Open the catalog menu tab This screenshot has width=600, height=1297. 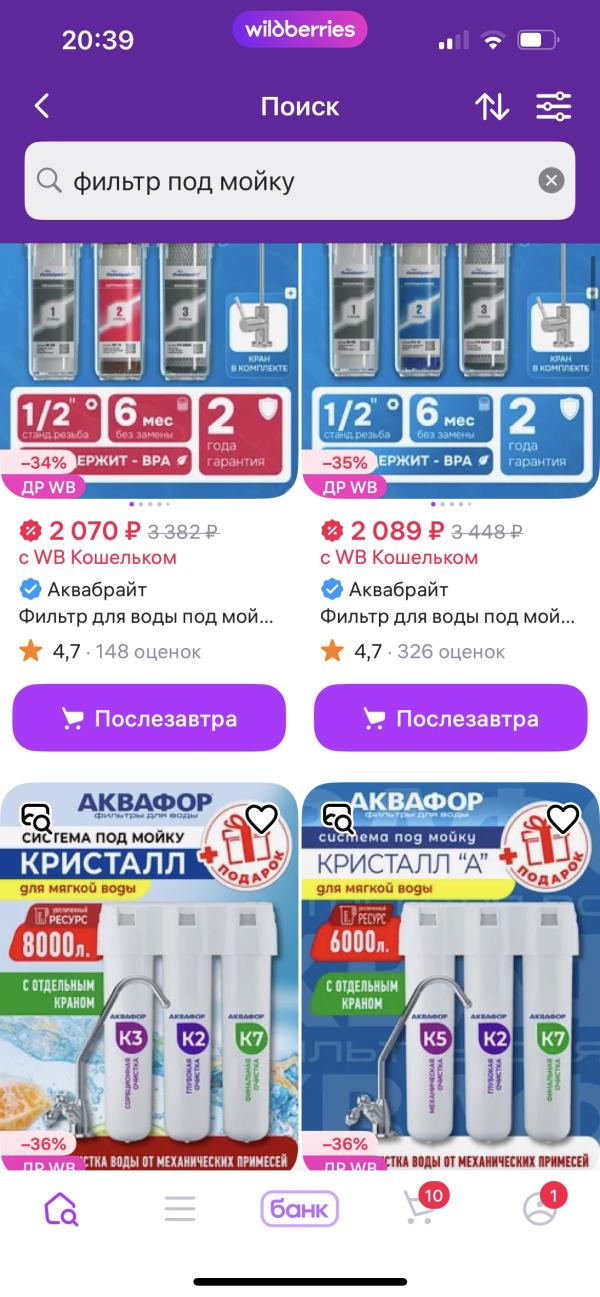180,1208
